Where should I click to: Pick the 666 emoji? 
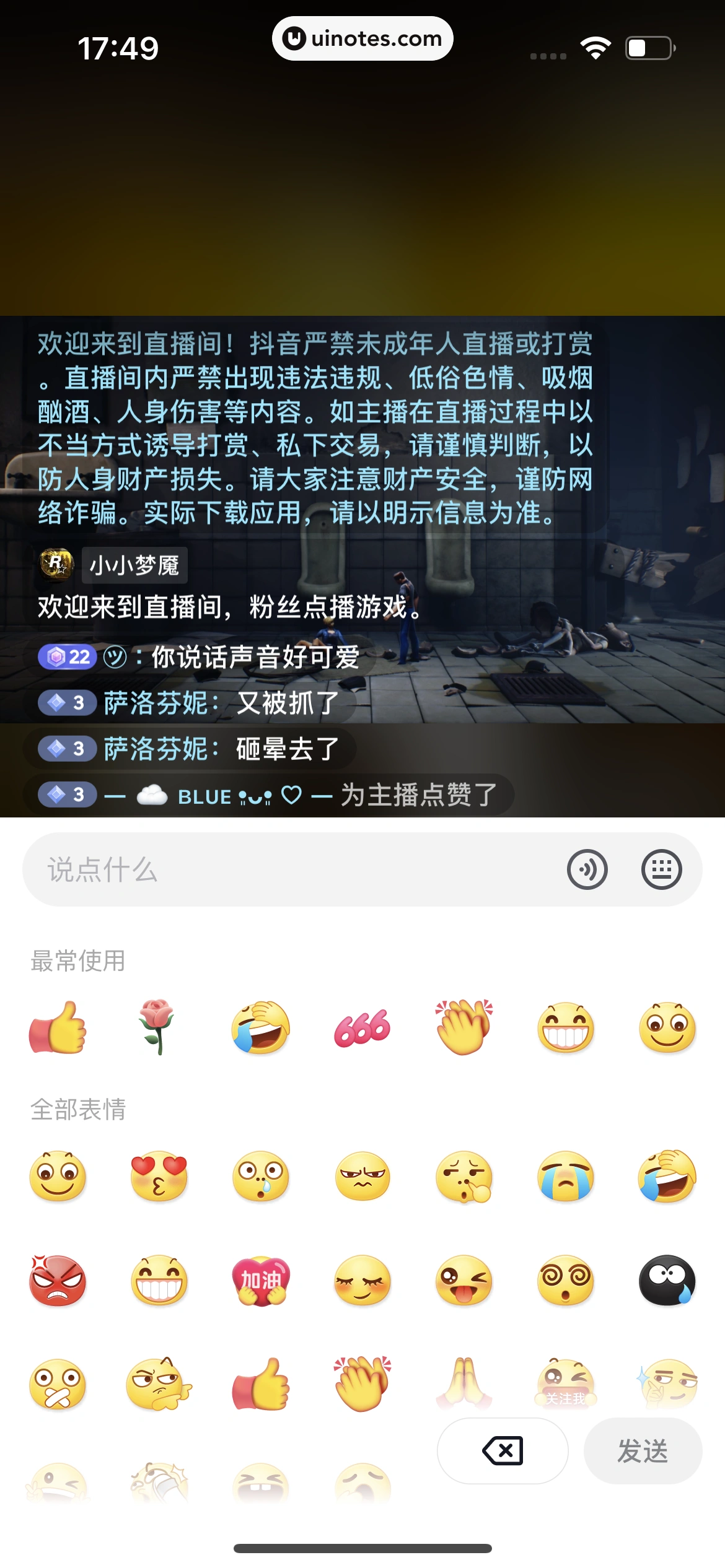click(362, 1028)
